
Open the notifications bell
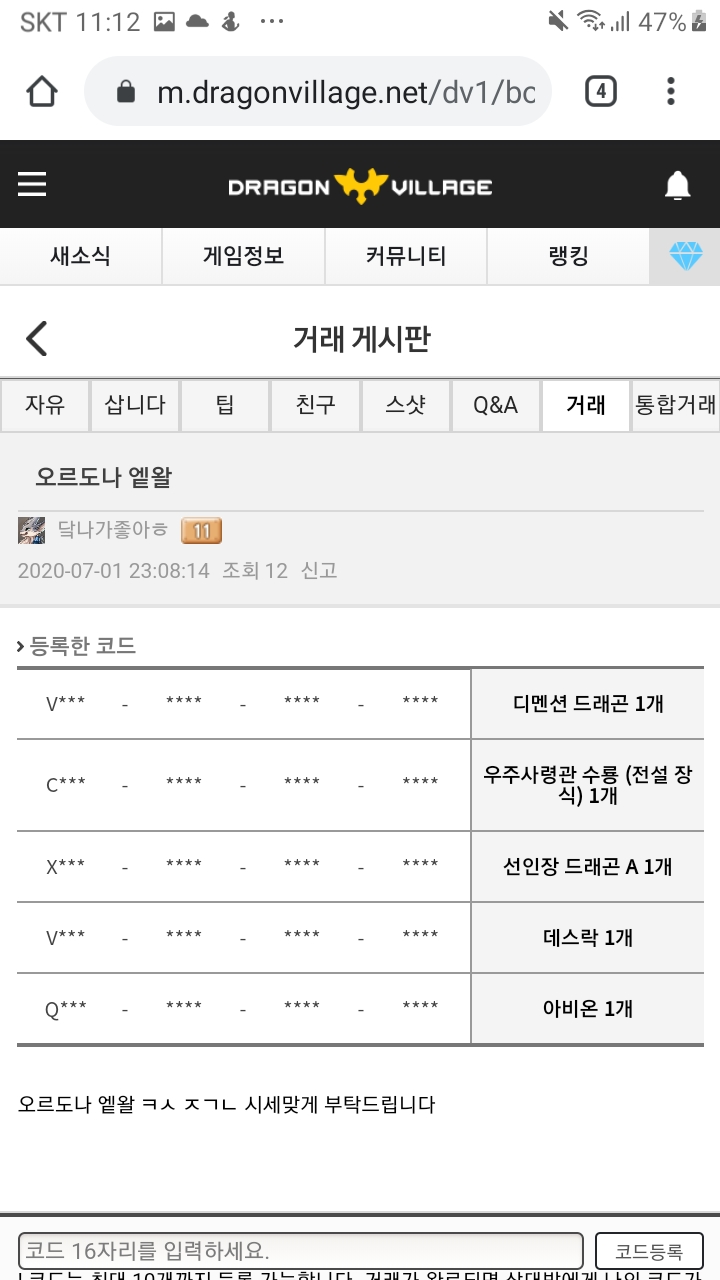click(677, 185)
